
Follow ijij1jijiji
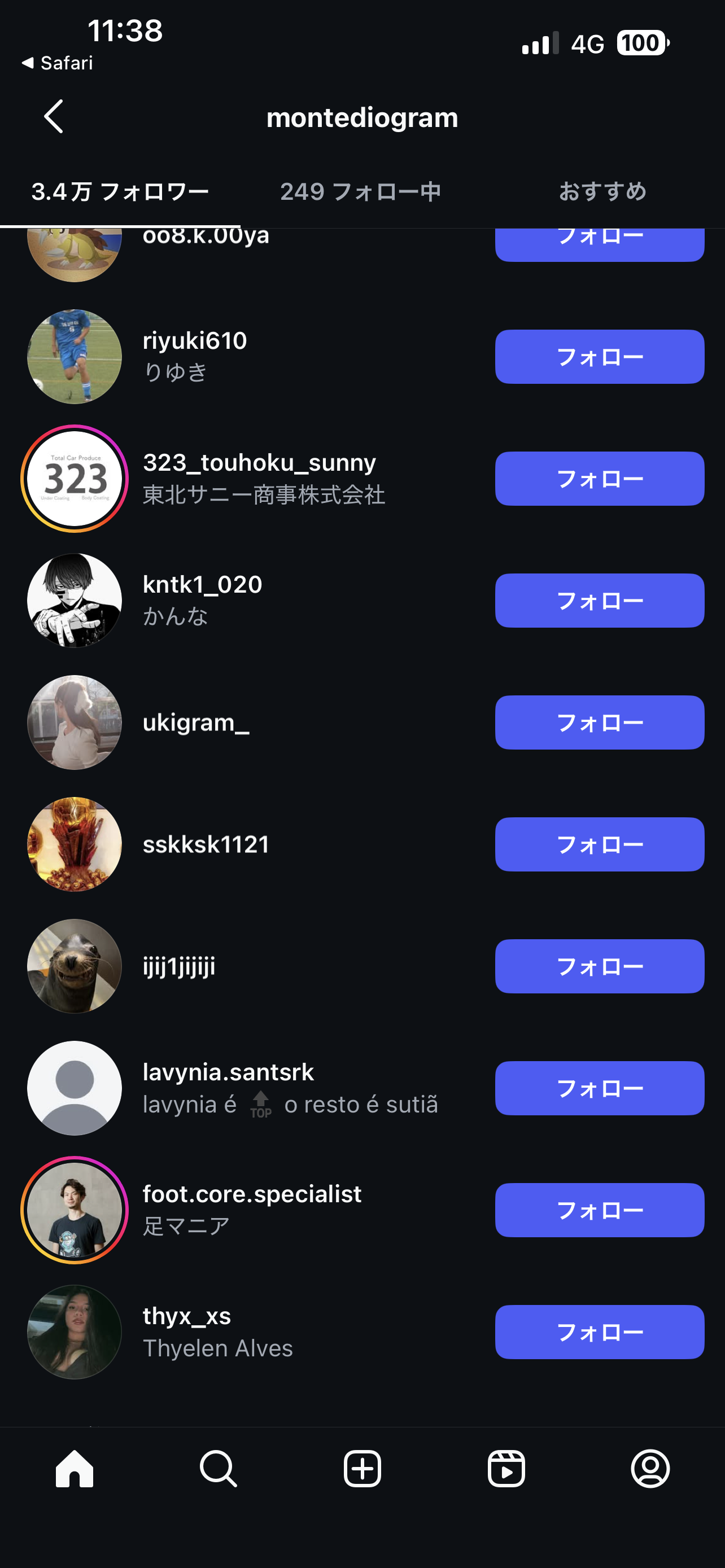click(x=599, y=966)
